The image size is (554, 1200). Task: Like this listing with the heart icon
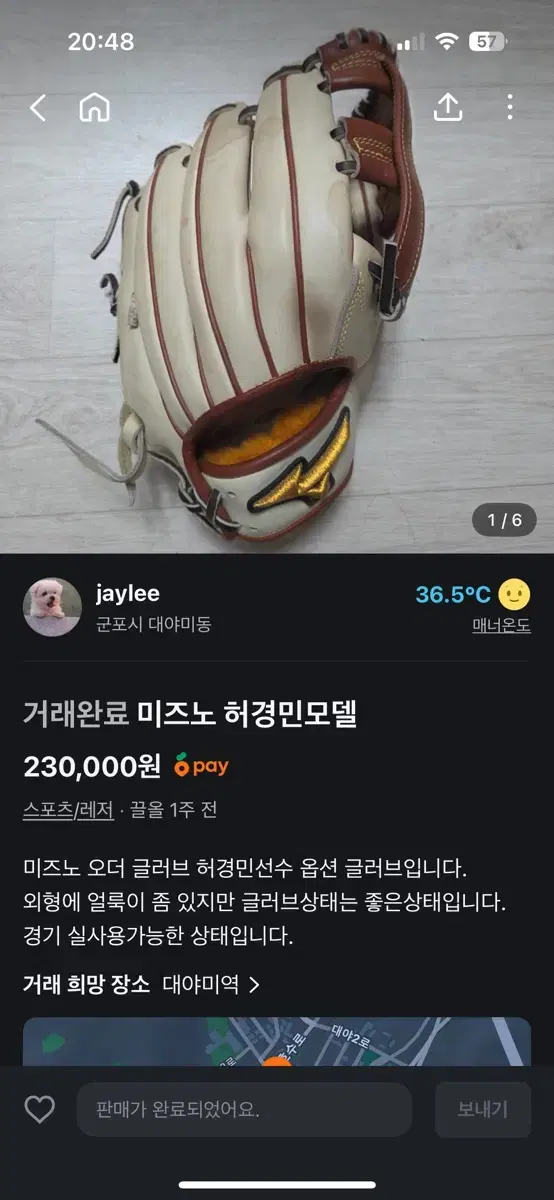pos(39,1109)
